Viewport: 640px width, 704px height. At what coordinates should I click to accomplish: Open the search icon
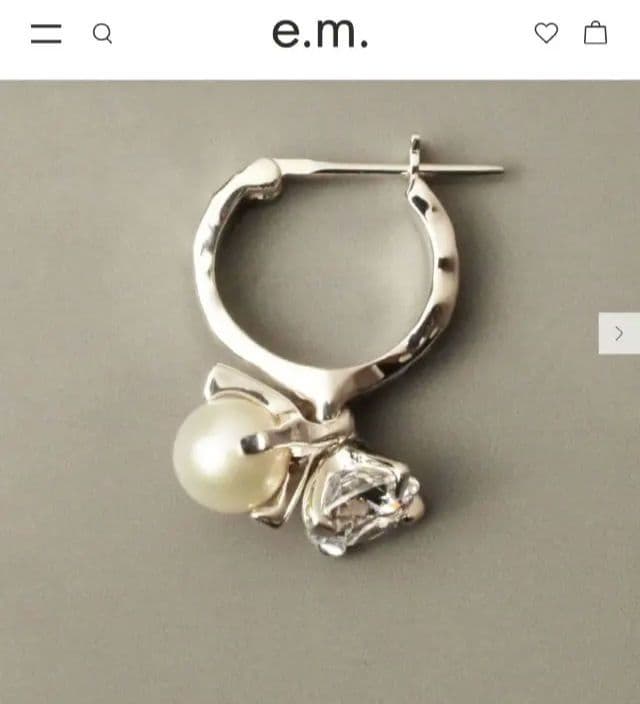coord(102,33)
